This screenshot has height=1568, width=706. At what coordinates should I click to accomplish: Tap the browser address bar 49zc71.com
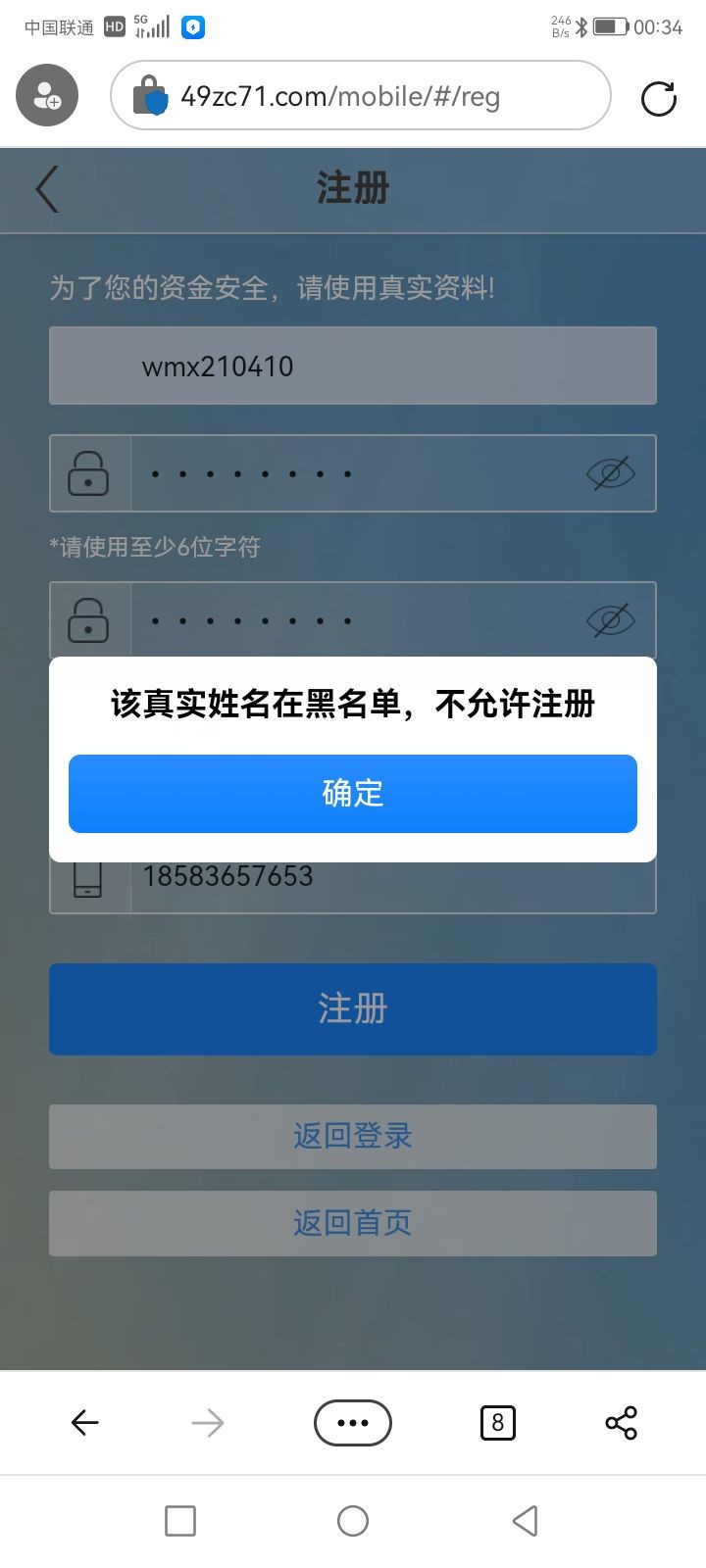tap(363, 96)
